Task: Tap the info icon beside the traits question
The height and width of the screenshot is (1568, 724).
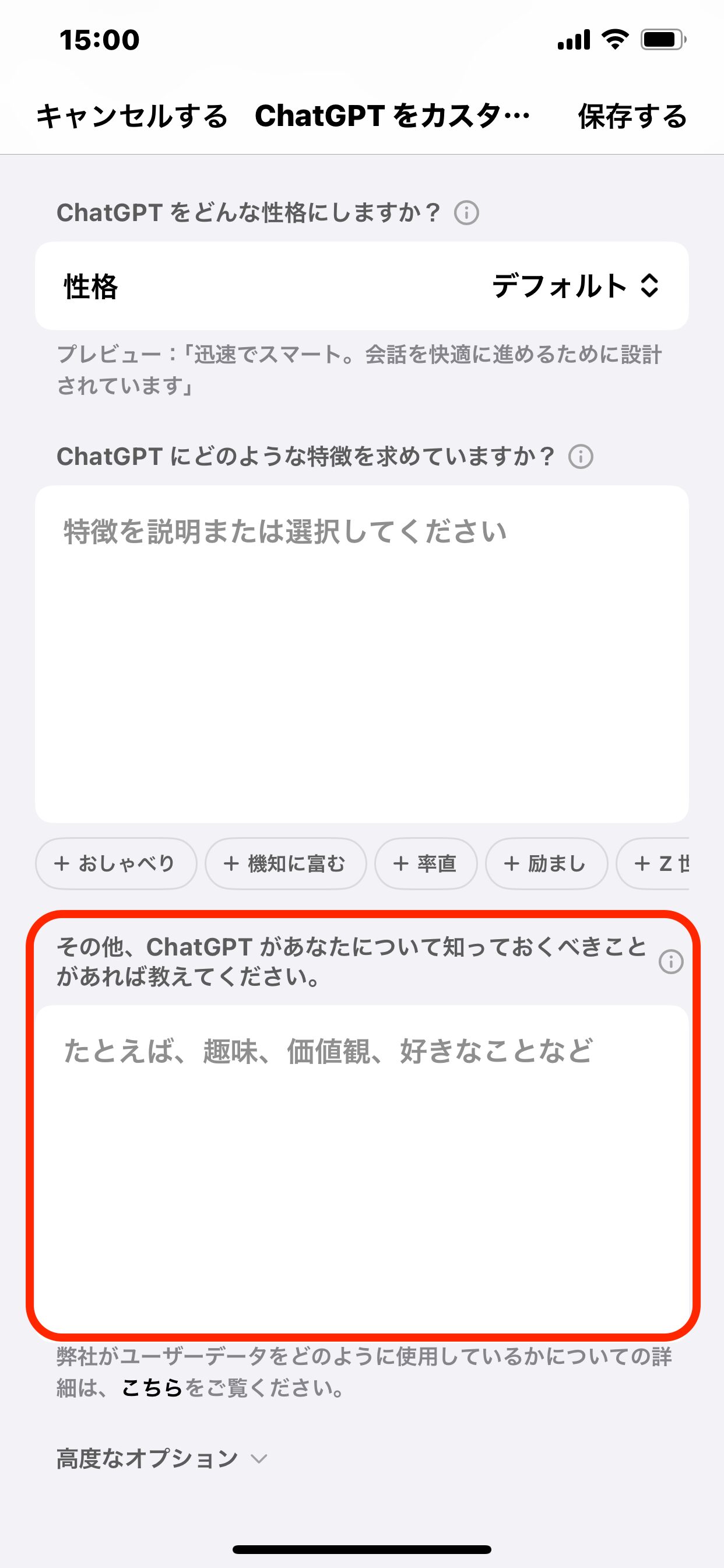Action: (581, 457)
